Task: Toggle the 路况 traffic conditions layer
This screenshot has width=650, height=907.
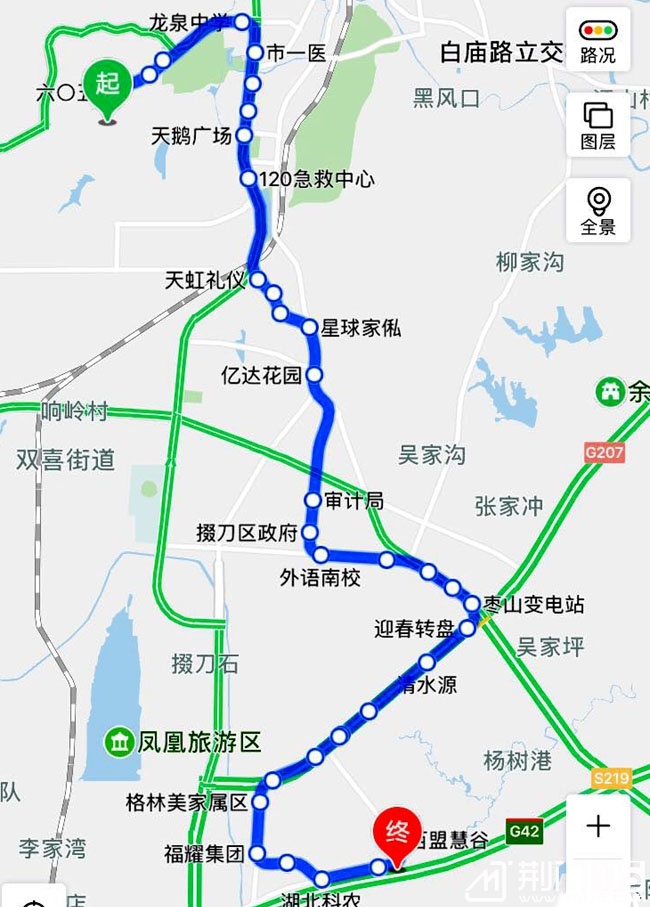Action: tap(598, 40)
